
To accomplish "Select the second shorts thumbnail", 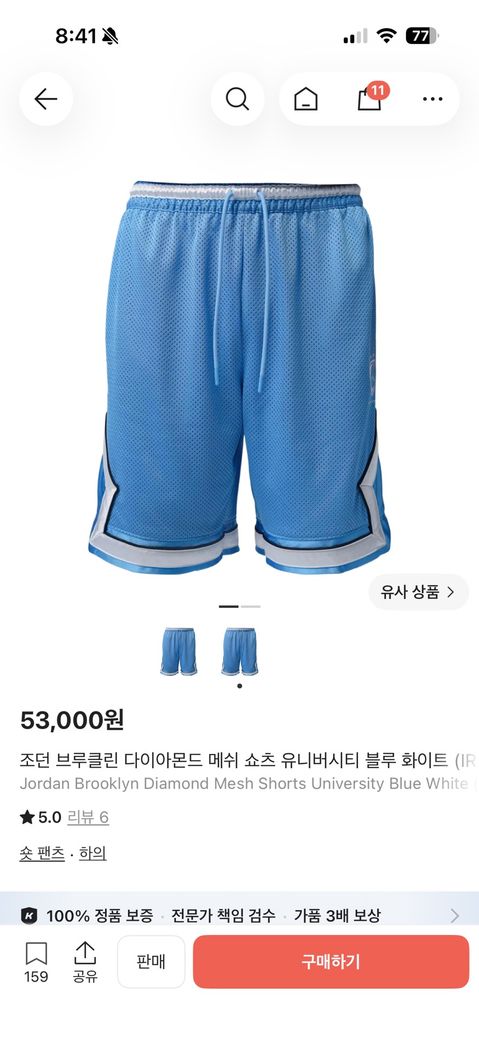I will click(240, 651).
